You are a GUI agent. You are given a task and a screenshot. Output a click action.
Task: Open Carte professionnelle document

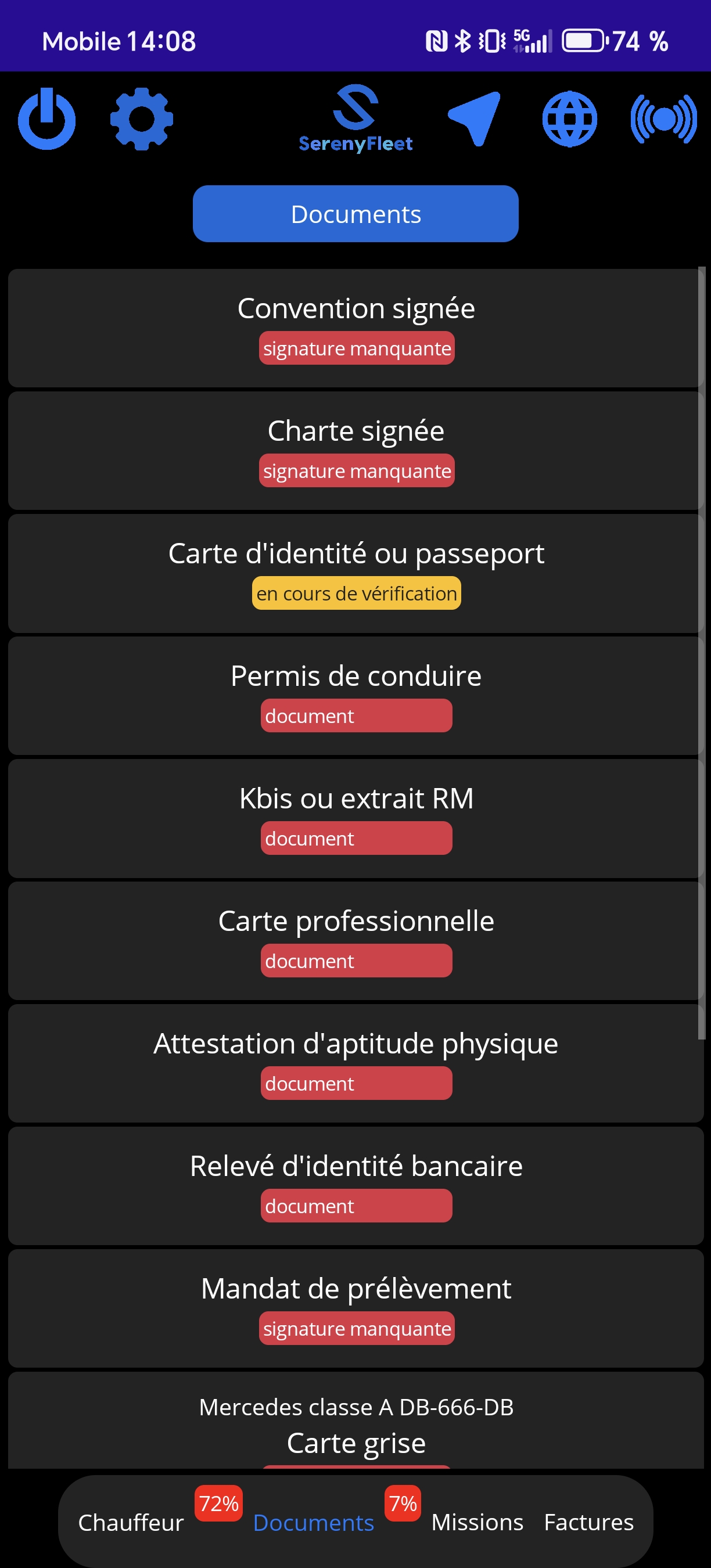[355, 940]
